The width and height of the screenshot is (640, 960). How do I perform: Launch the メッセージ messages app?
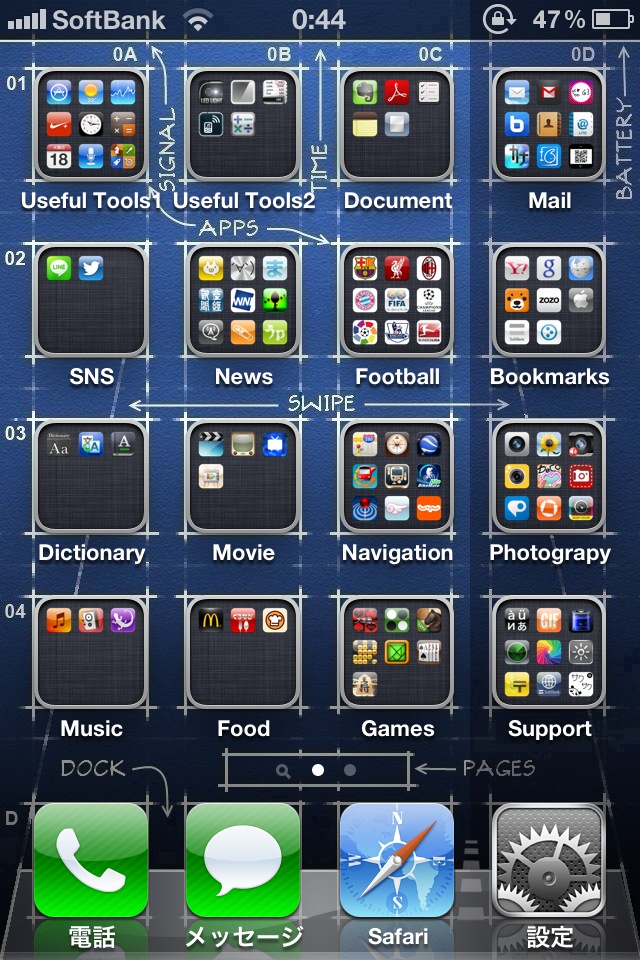click(243, 860)
